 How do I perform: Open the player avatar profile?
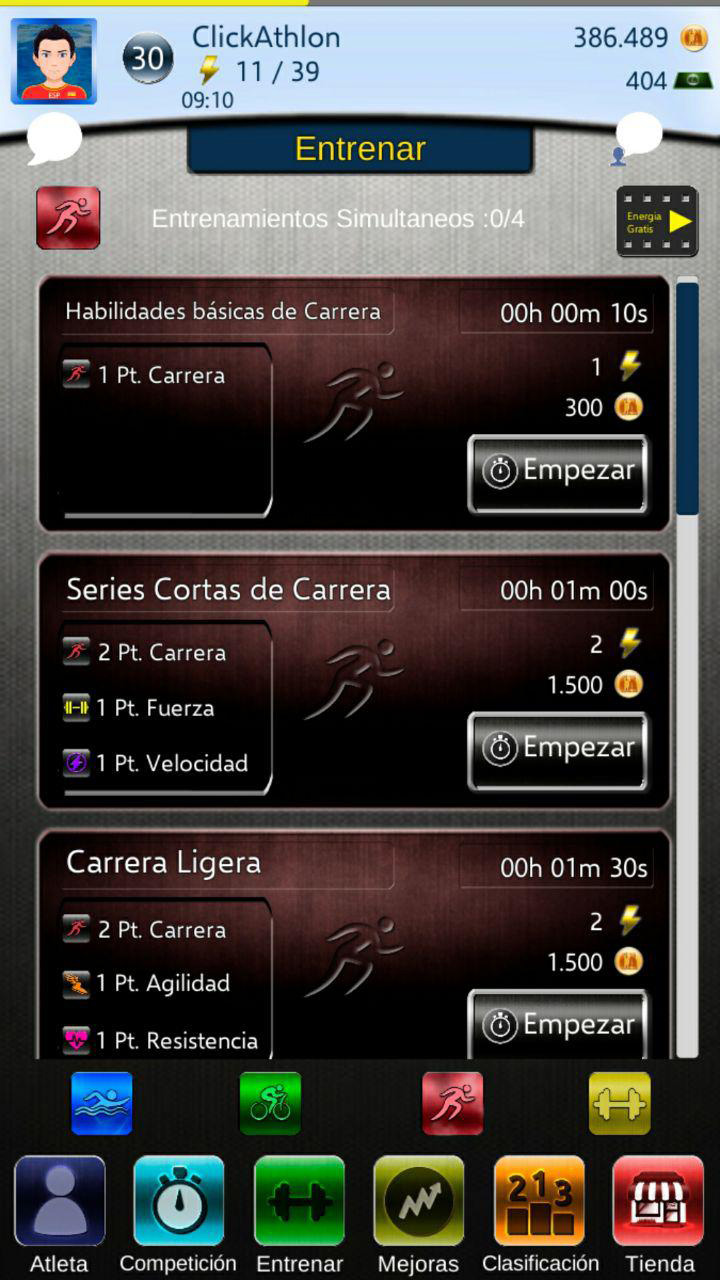(54, 61)
